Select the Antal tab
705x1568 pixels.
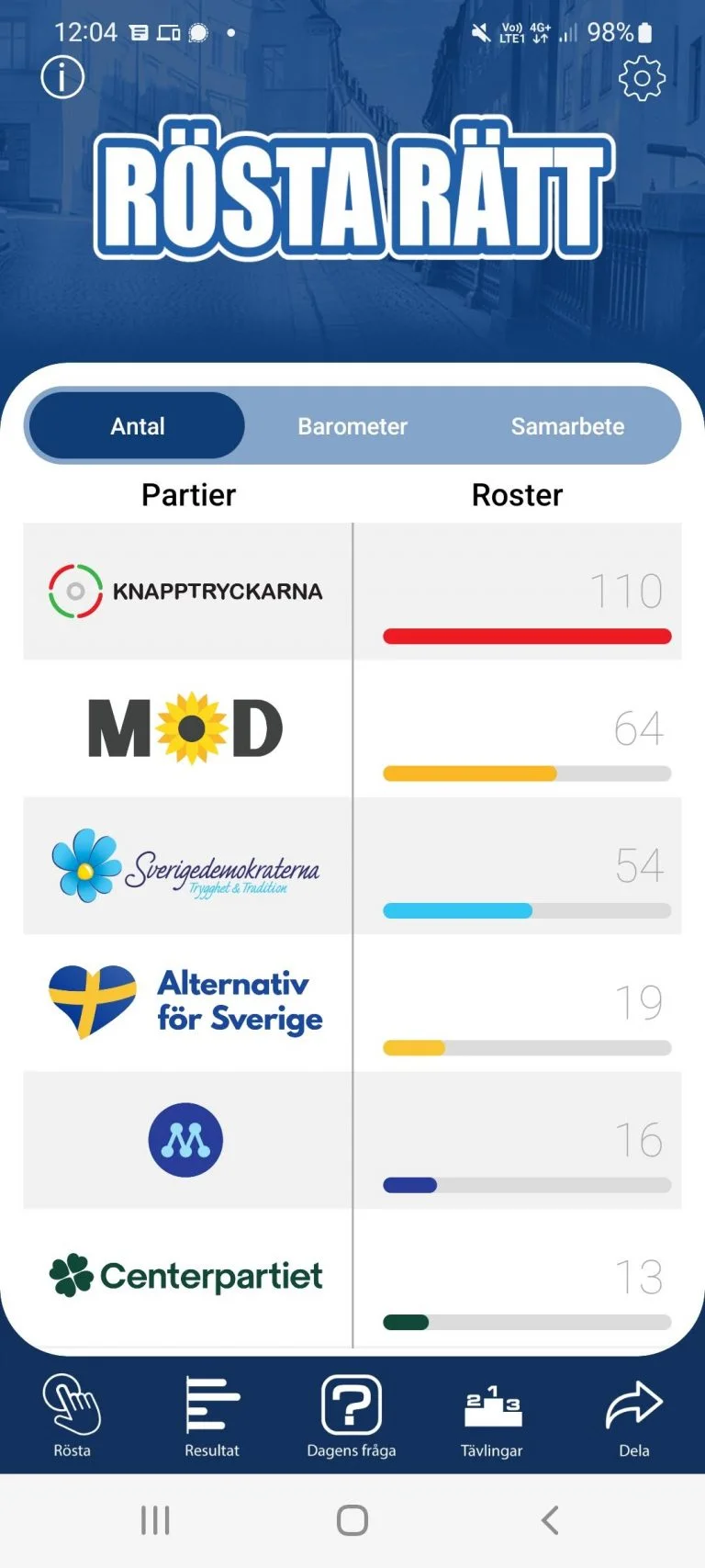point(137,425)
